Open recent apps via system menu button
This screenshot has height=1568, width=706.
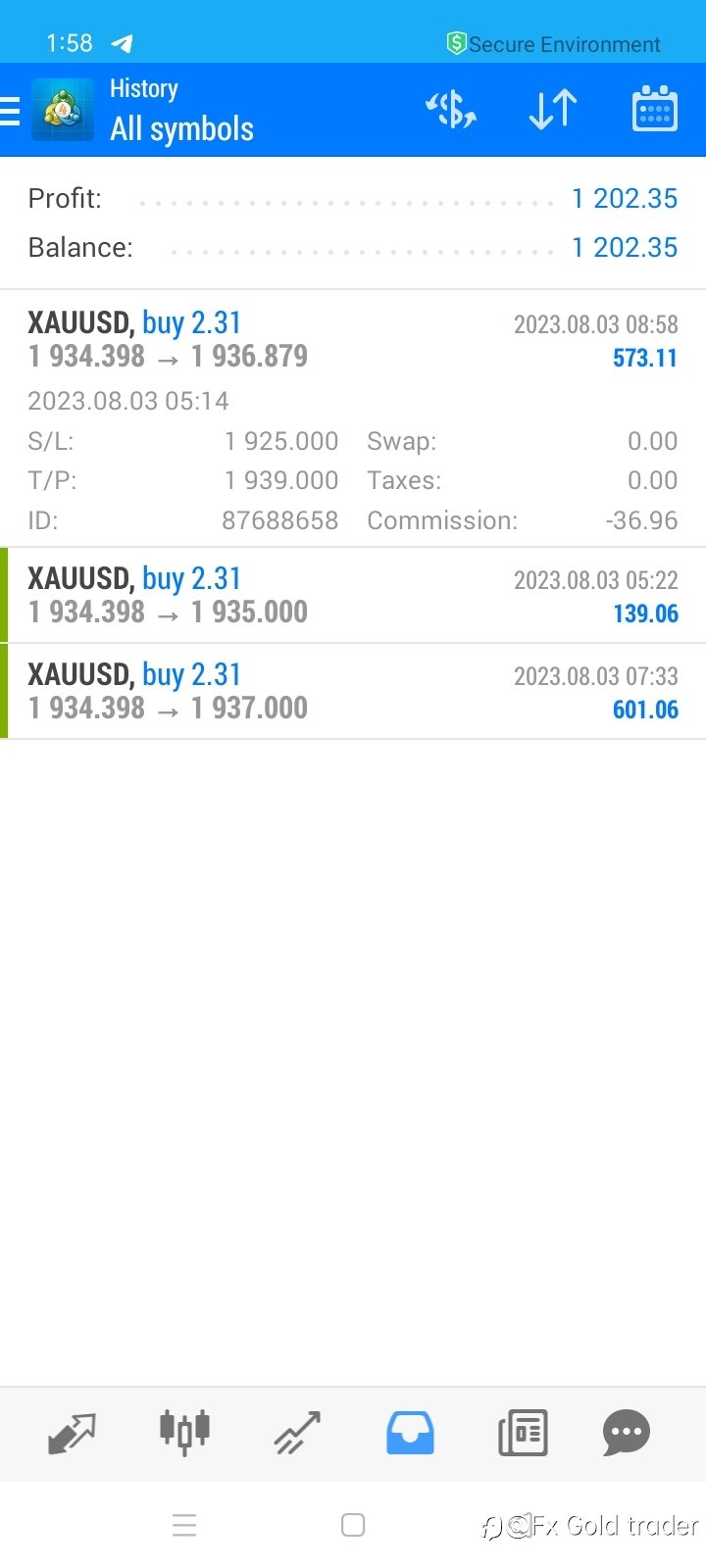pyautogui.click(x=184, y=1525)
